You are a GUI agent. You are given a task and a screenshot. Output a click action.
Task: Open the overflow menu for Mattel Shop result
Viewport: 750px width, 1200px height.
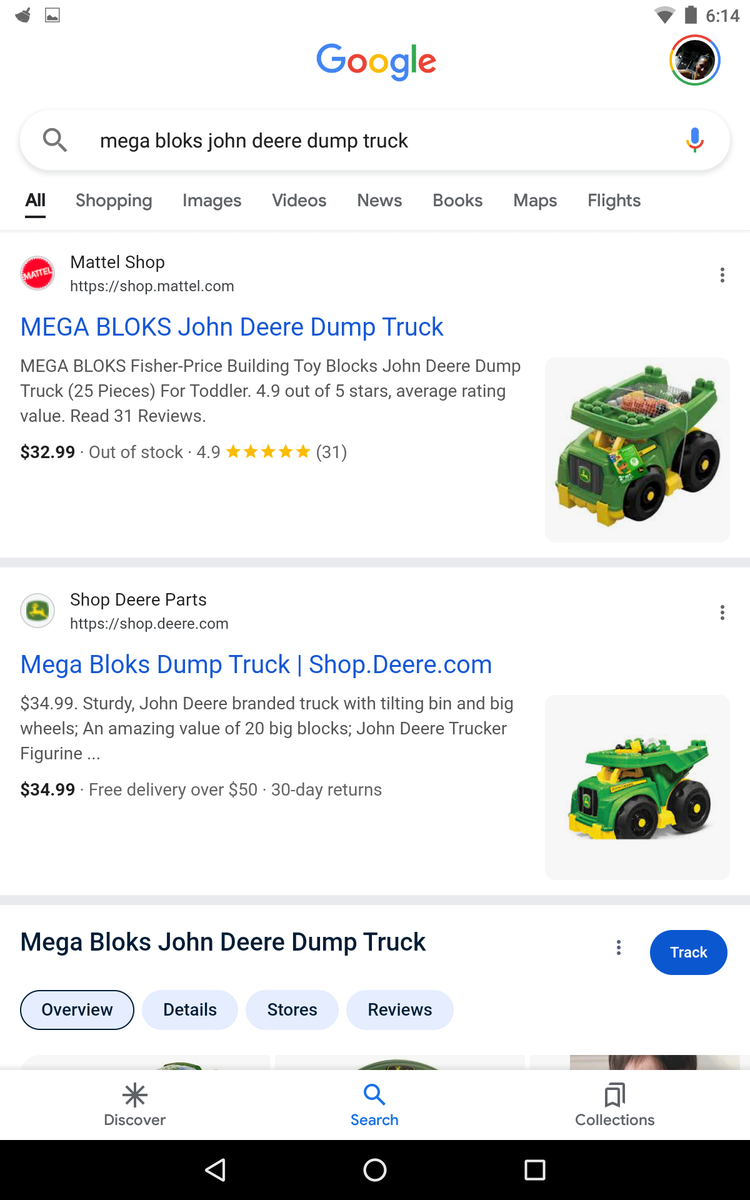coord(722,275)
